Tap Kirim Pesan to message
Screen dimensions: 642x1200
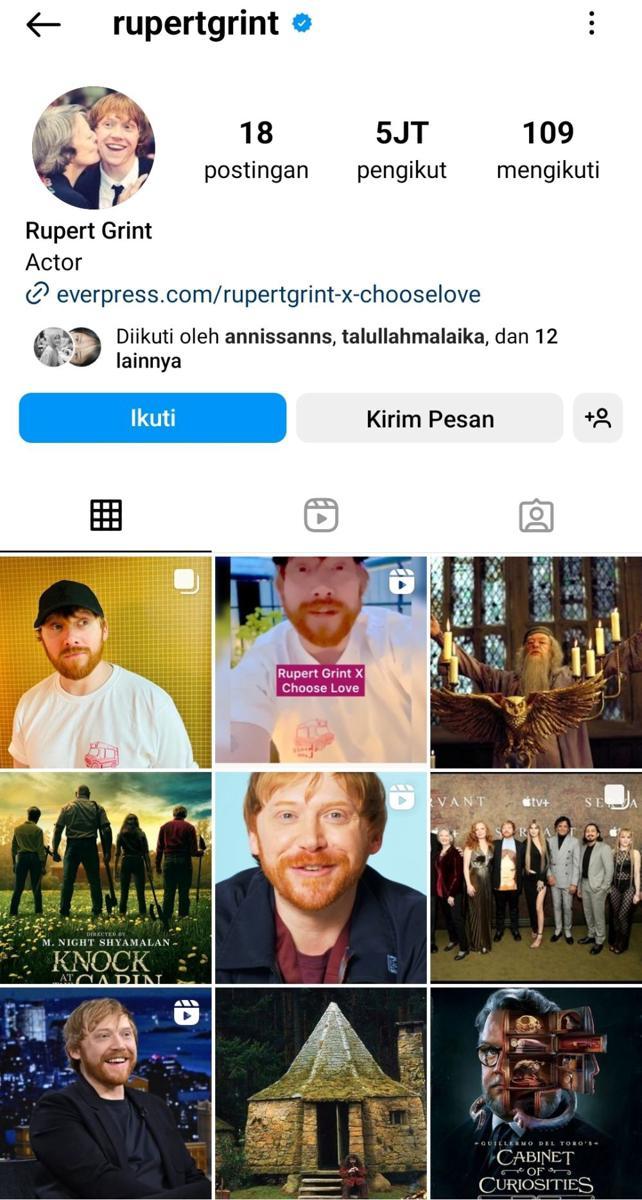pyautogui.click(x=429, y=418)
